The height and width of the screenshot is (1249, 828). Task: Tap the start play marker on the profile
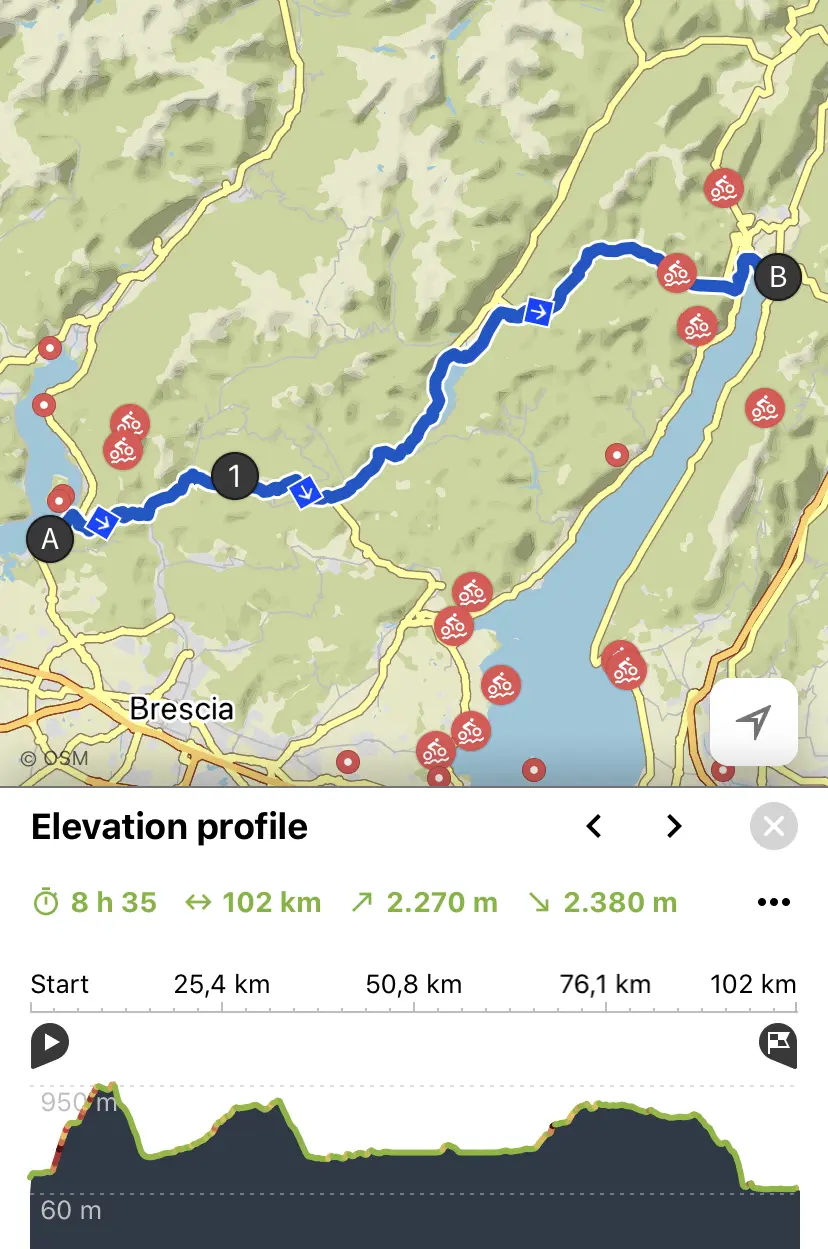tap(49, 1044)
